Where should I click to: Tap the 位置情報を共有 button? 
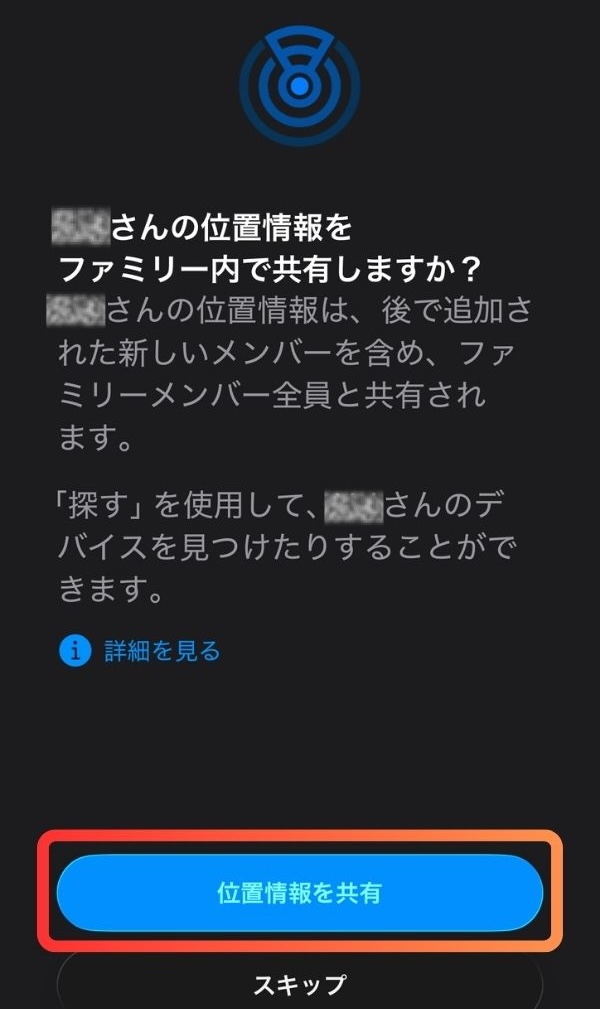point(299,892)
